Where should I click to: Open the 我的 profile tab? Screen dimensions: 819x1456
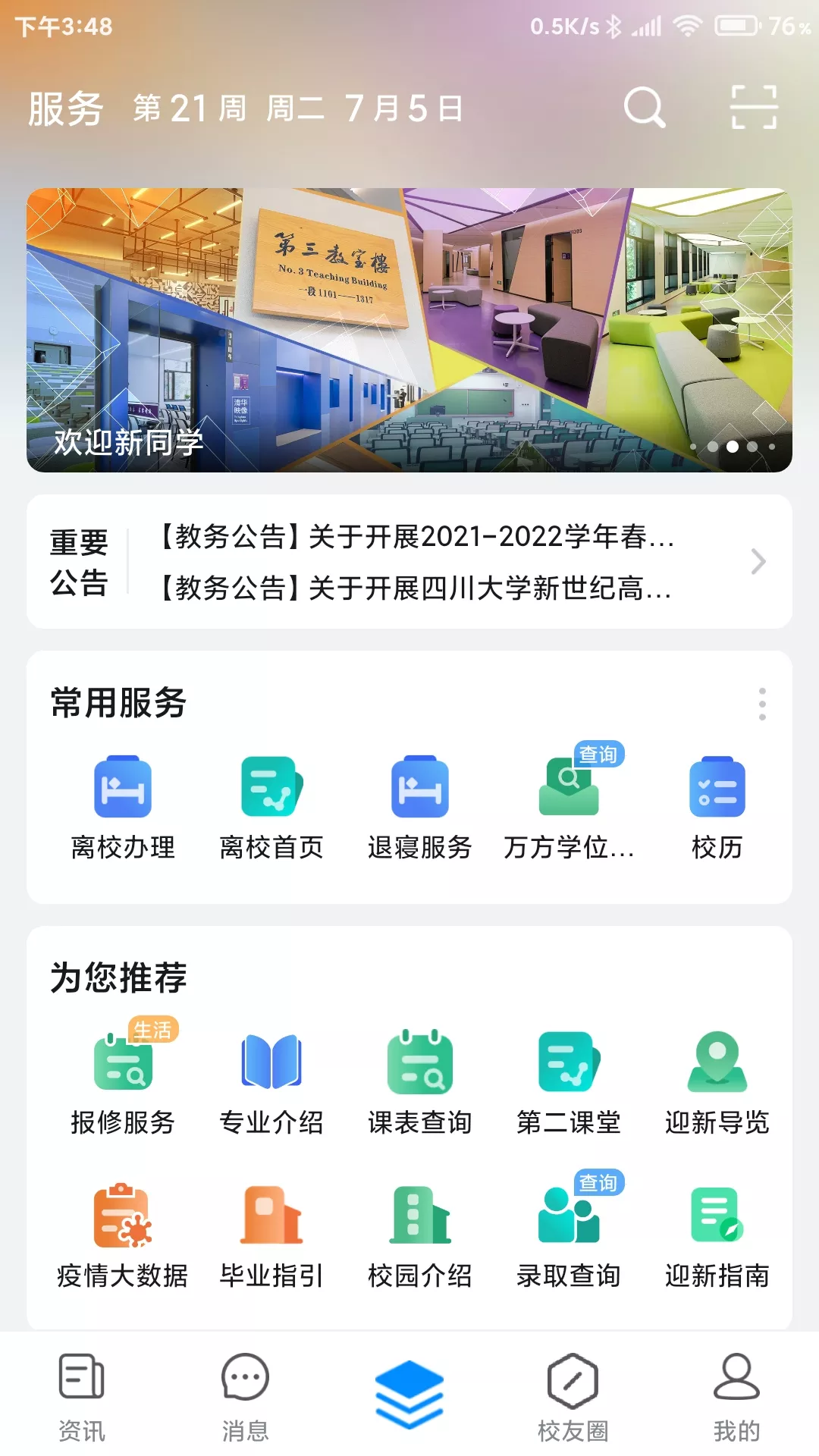736,1396
